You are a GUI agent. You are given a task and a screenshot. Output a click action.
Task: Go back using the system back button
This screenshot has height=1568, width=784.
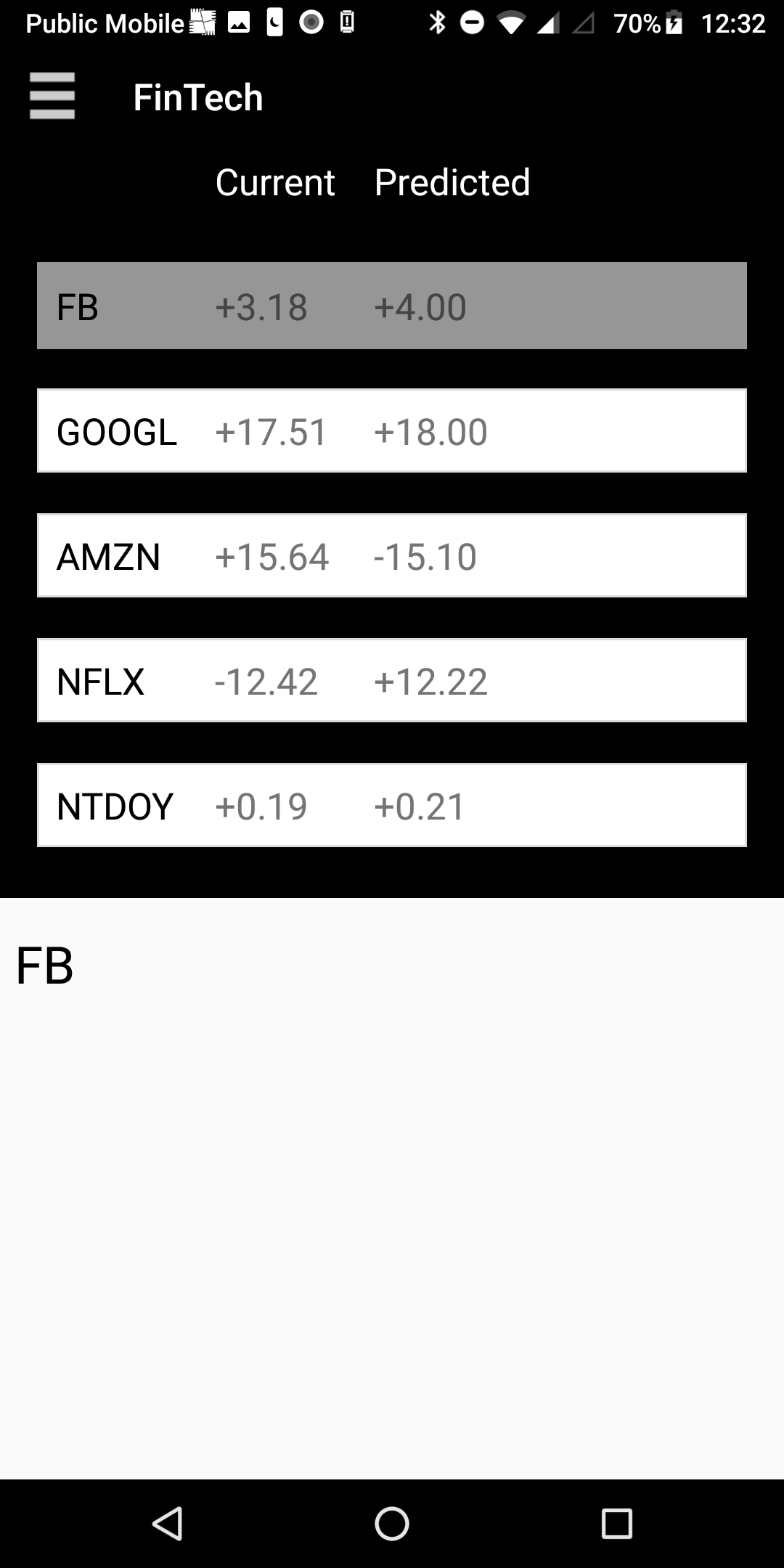coord(168,1523)
